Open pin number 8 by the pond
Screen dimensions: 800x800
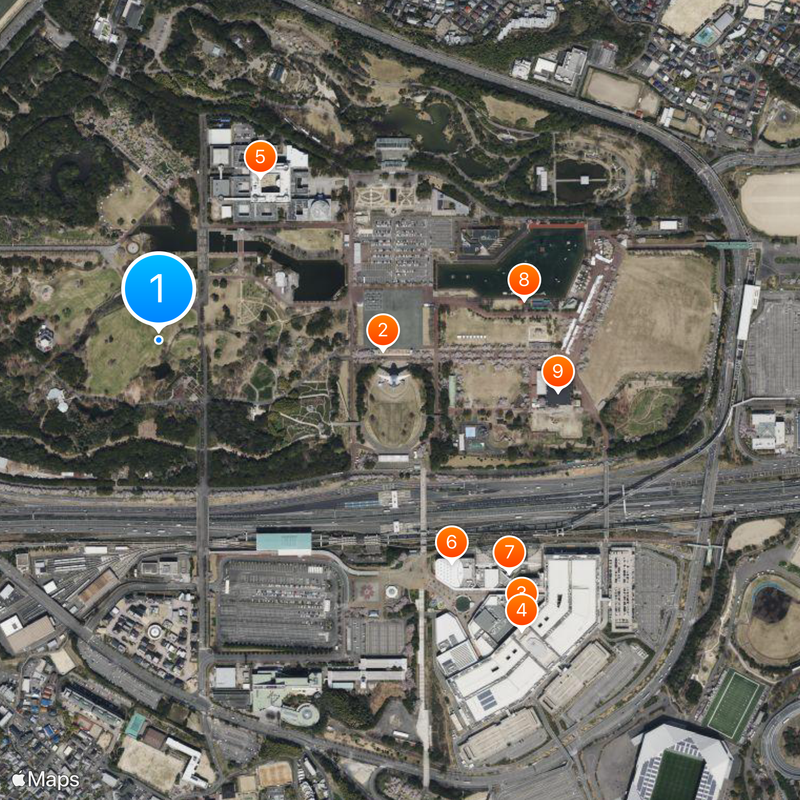click(x=523, y=279)
